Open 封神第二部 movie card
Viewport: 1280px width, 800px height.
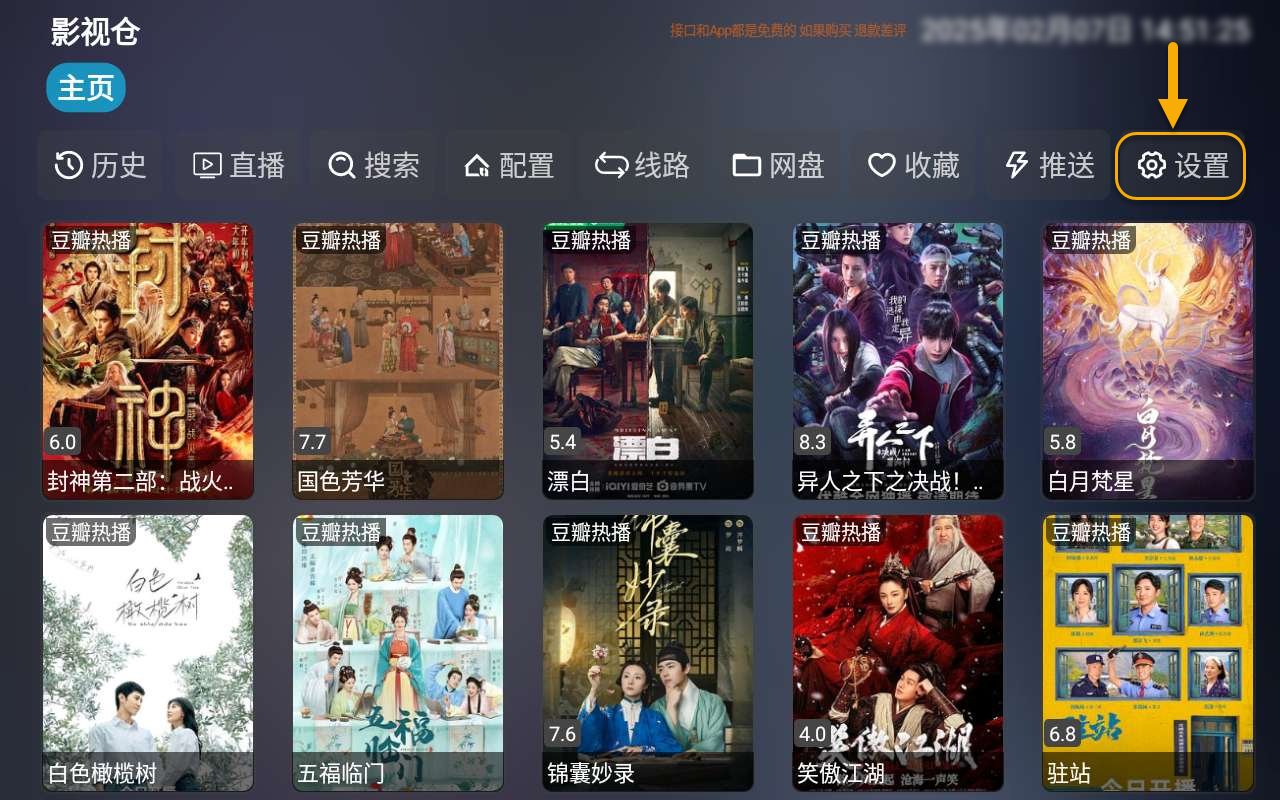pos(148,360)
